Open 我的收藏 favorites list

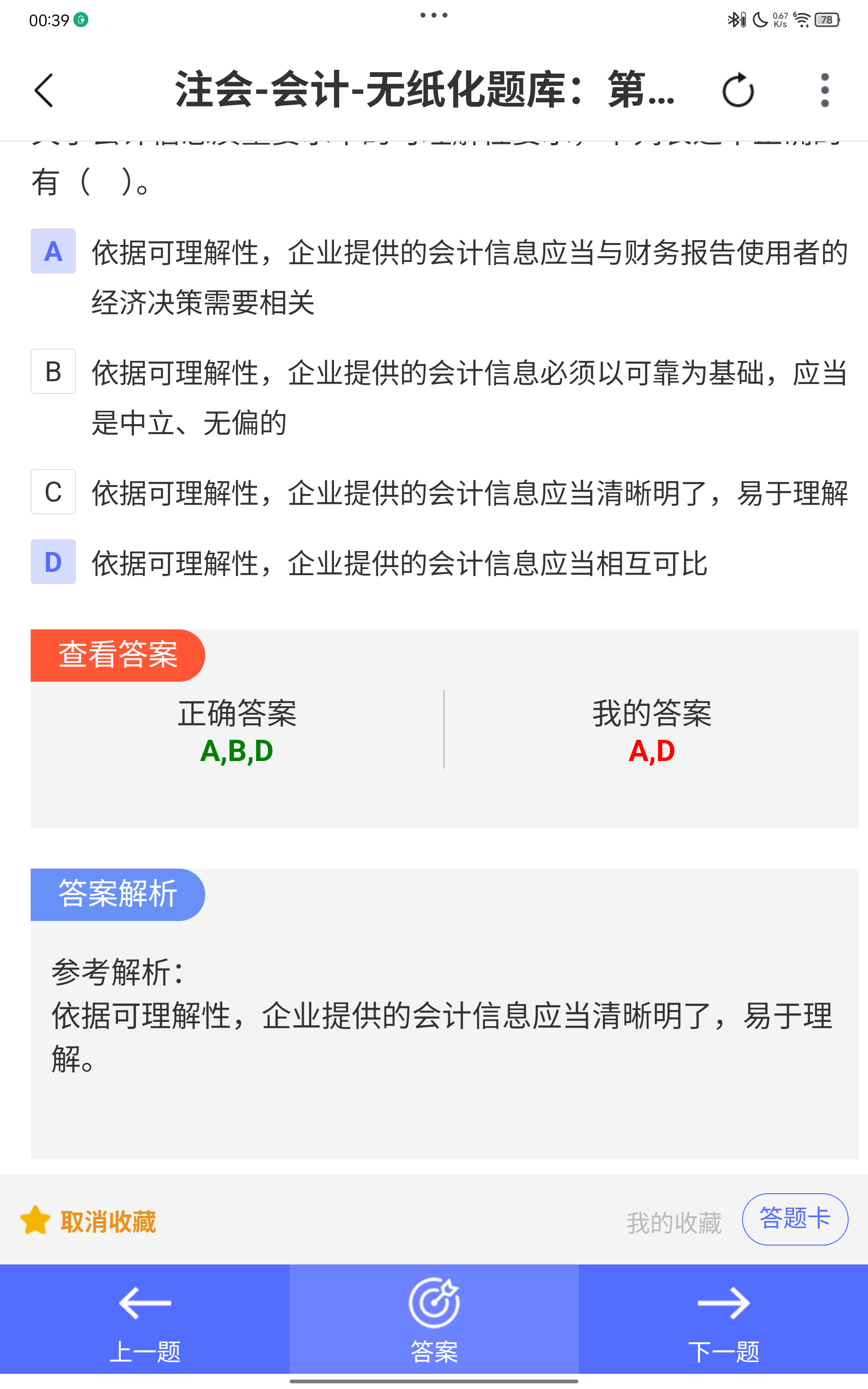[x=673, y=1222]
